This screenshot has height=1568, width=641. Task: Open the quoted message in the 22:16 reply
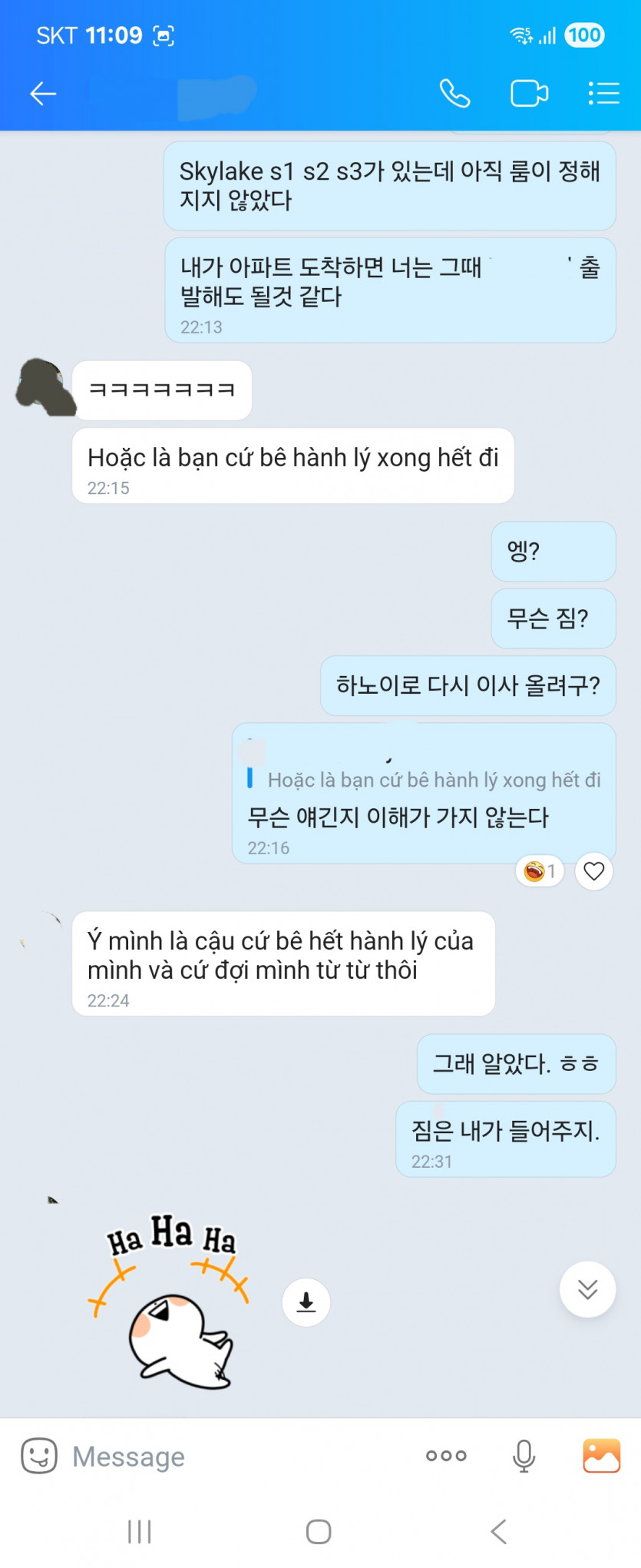tap(433, 780)
